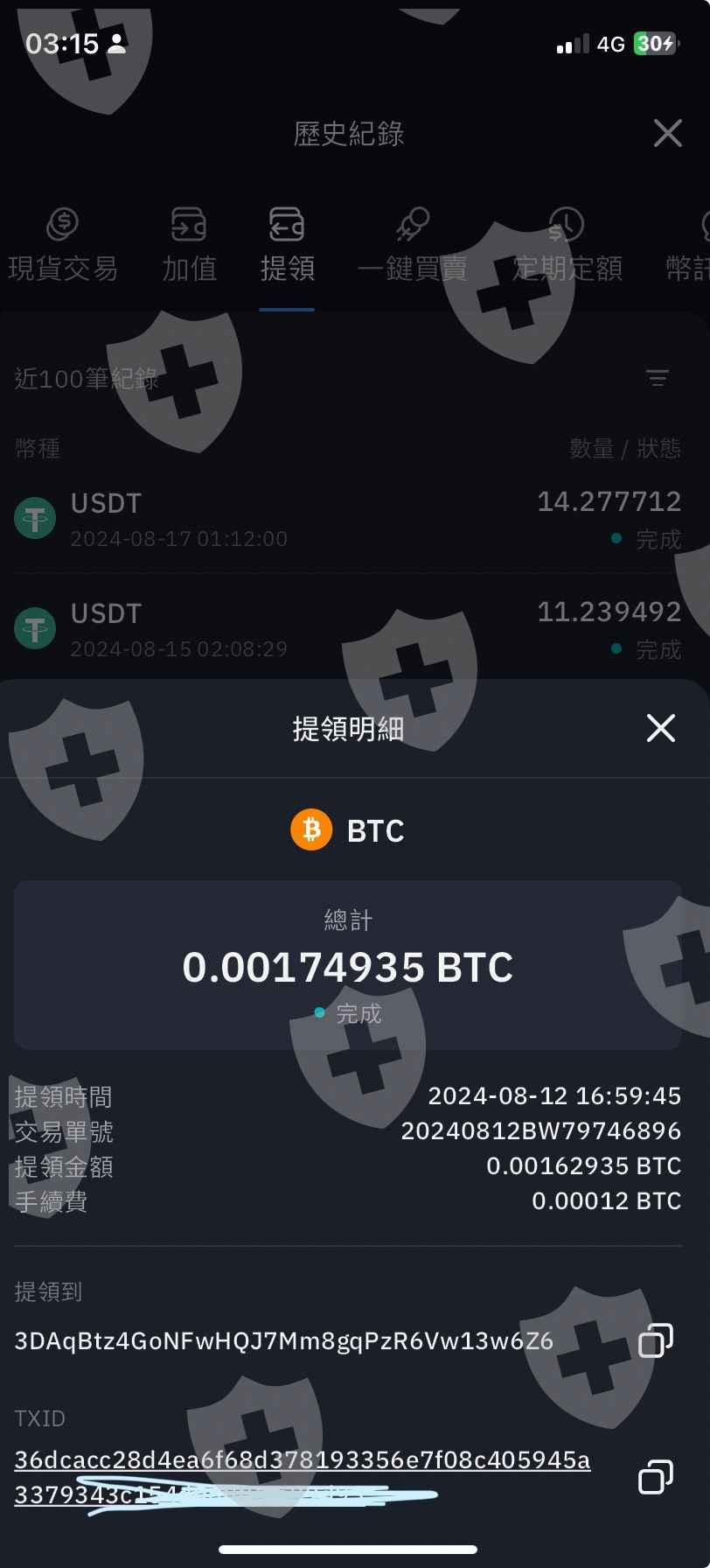Screen dimensions: 710x1568
Task: Open the underlined TXID link
Action: pos(303,1477)
